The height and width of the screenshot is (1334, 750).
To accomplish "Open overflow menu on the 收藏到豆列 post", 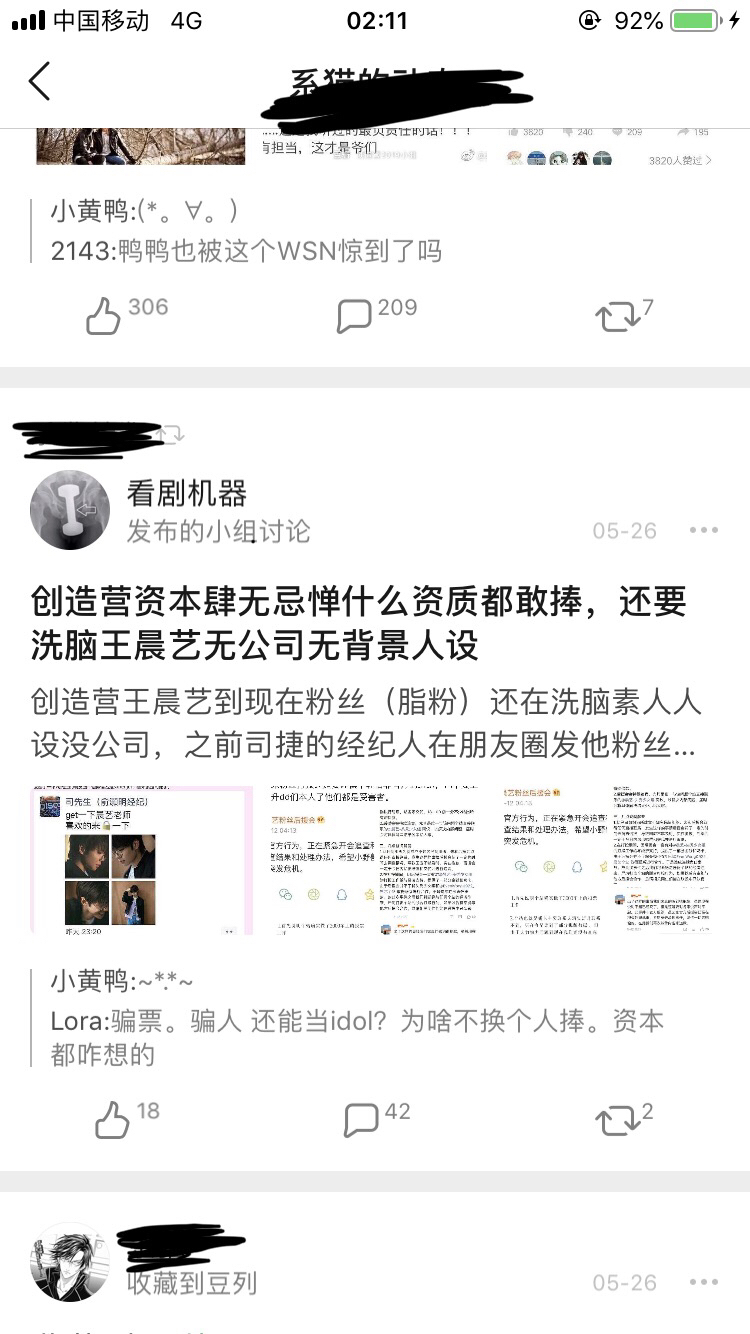I will click(x=704, y=1282).
